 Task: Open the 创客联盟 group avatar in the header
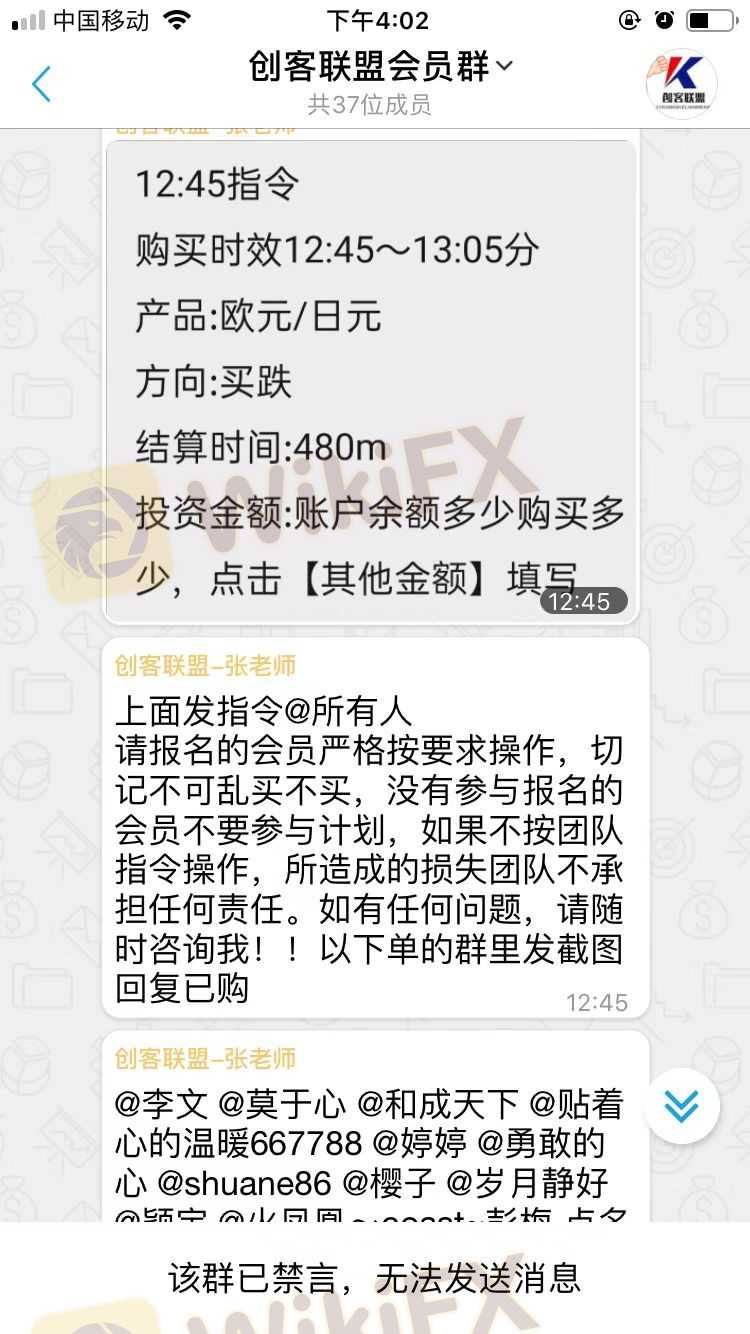click(680, 84)
